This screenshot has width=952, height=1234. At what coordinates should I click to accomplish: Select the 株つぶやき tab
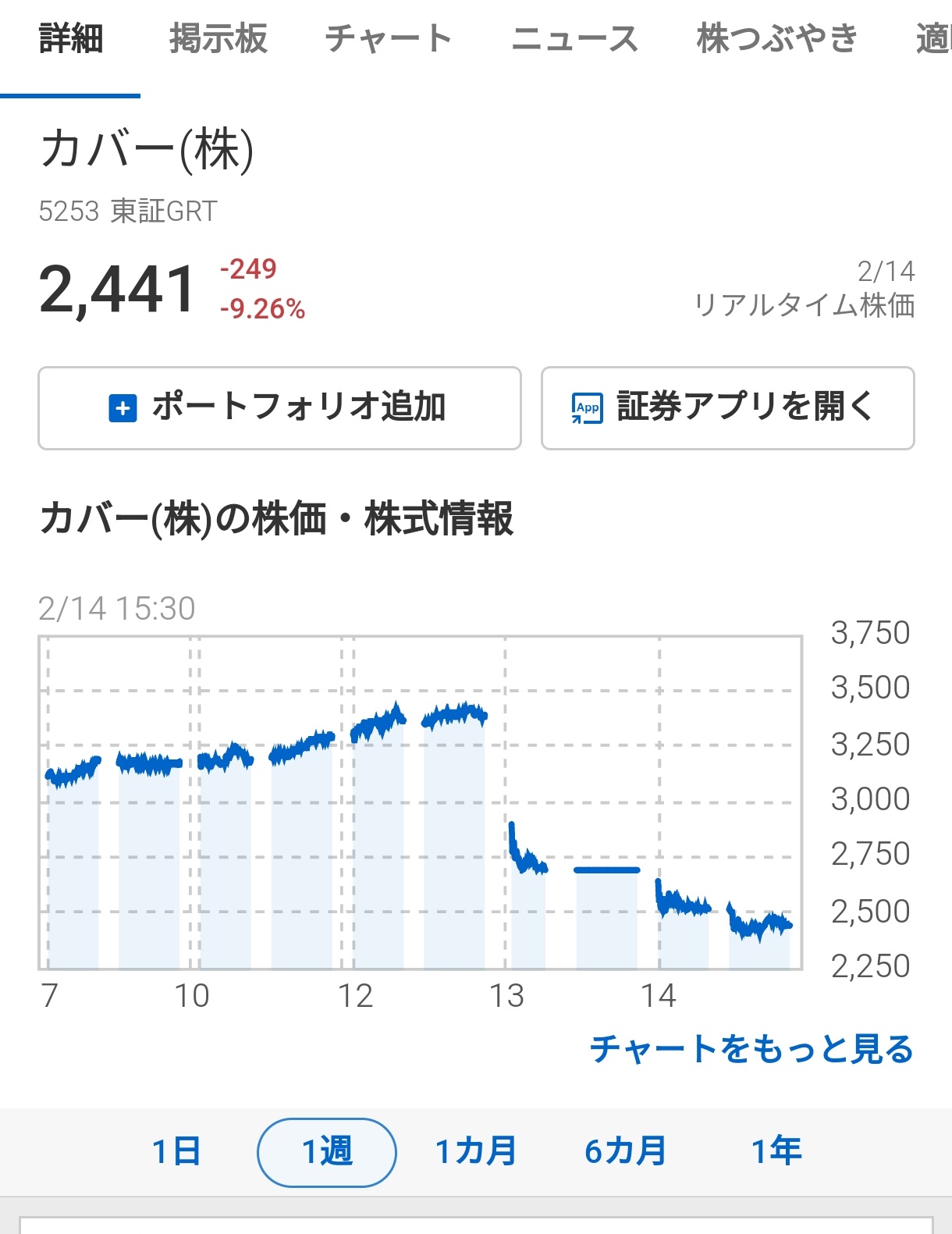click(777, 38)
